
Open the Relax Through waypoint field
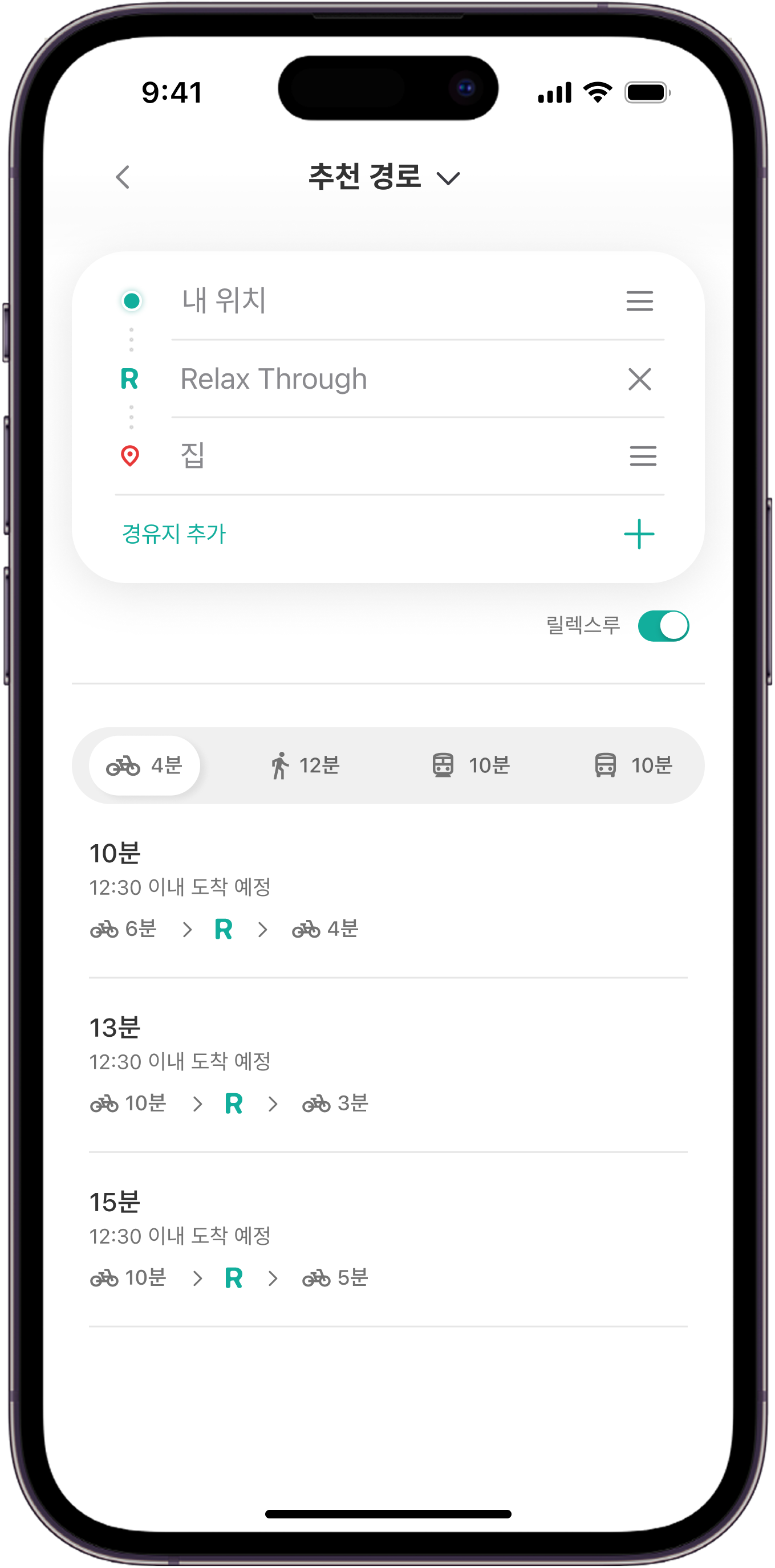click(366, 379)
